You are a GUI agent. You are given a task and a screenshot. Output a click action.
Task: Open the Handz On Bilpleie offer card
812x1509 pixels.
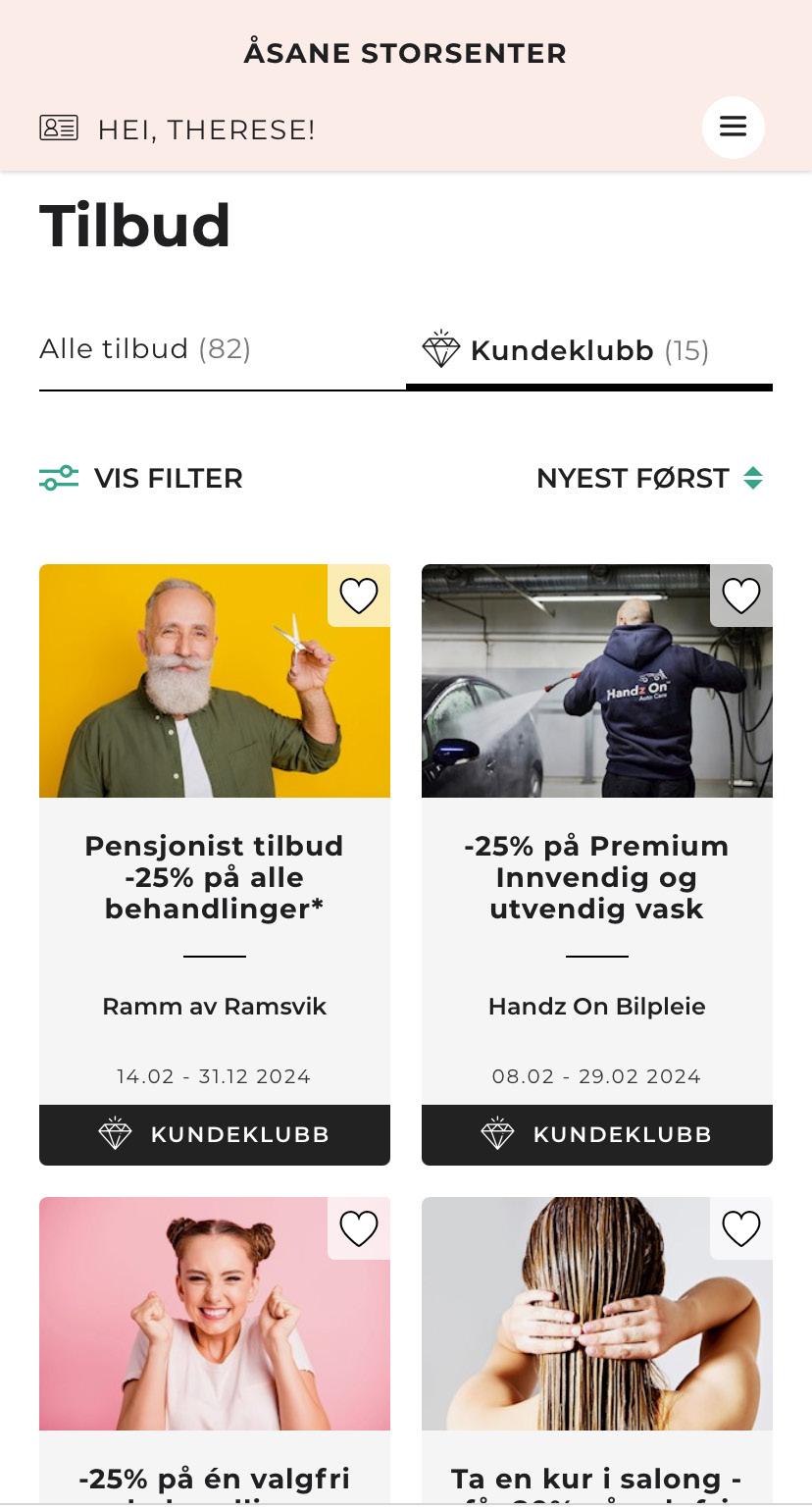click(x=596, y=877)
